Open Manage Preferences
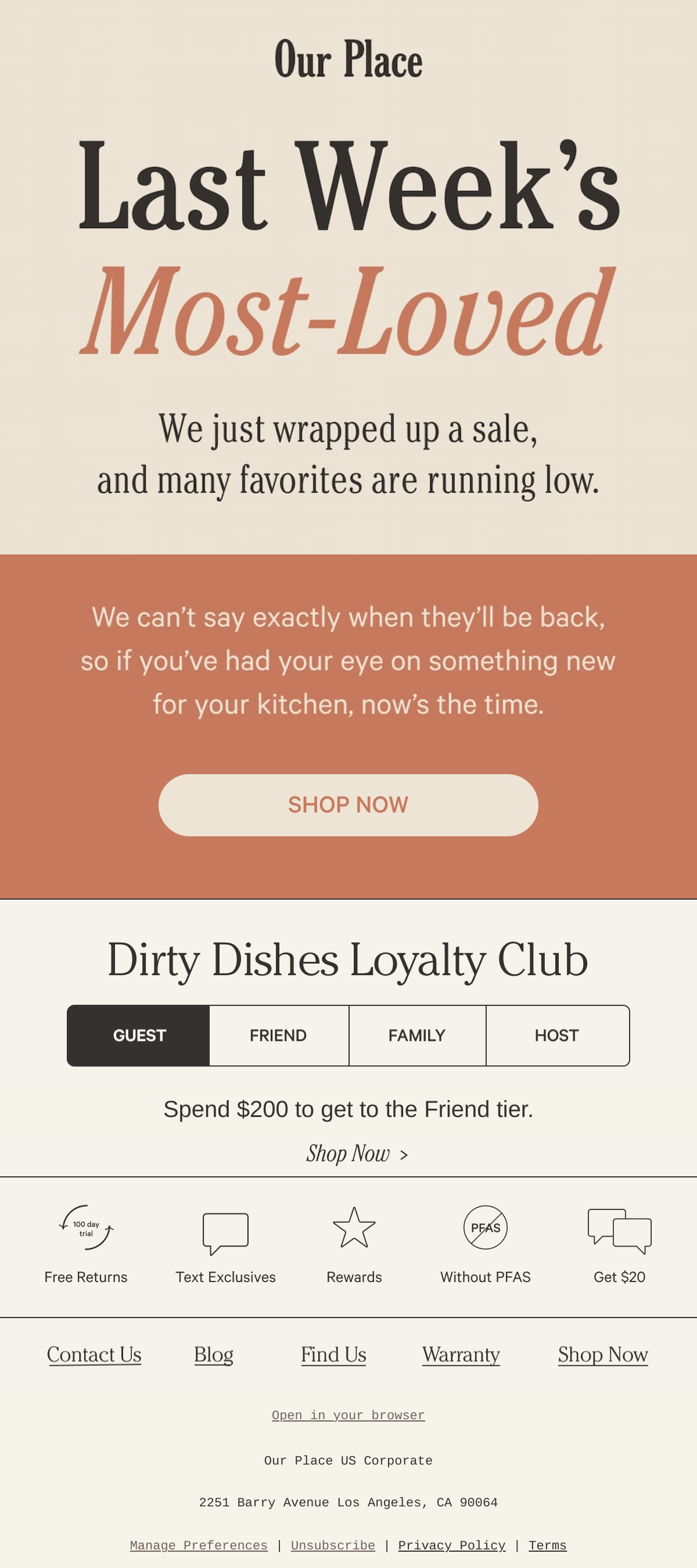The width and height of the screenshot is (697, 1568). coord(199,1545)
